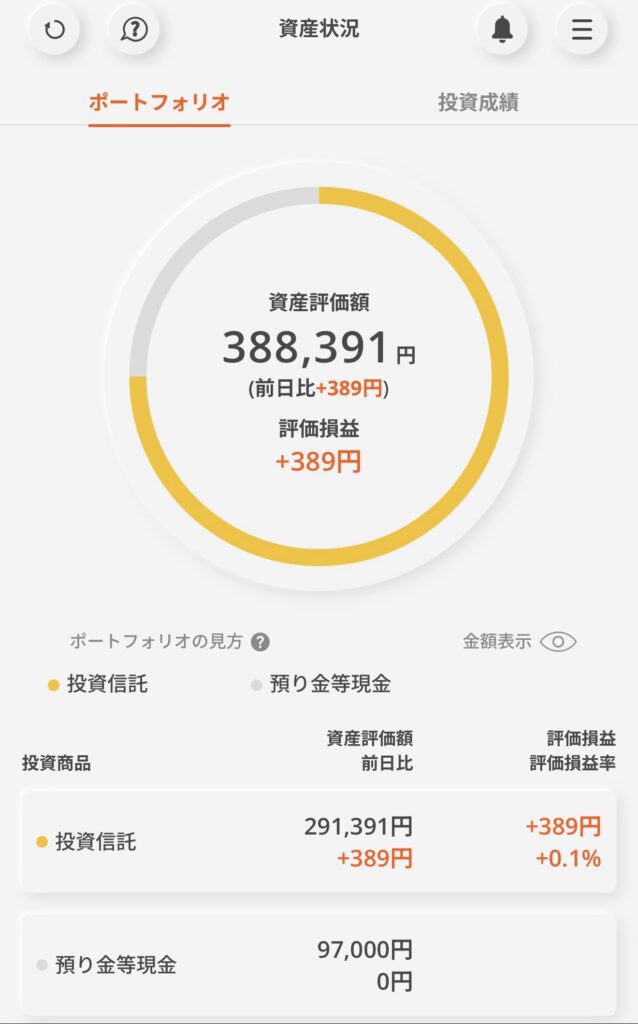Open the notifications bell
Screen dimensions: 638x1024
502,30
